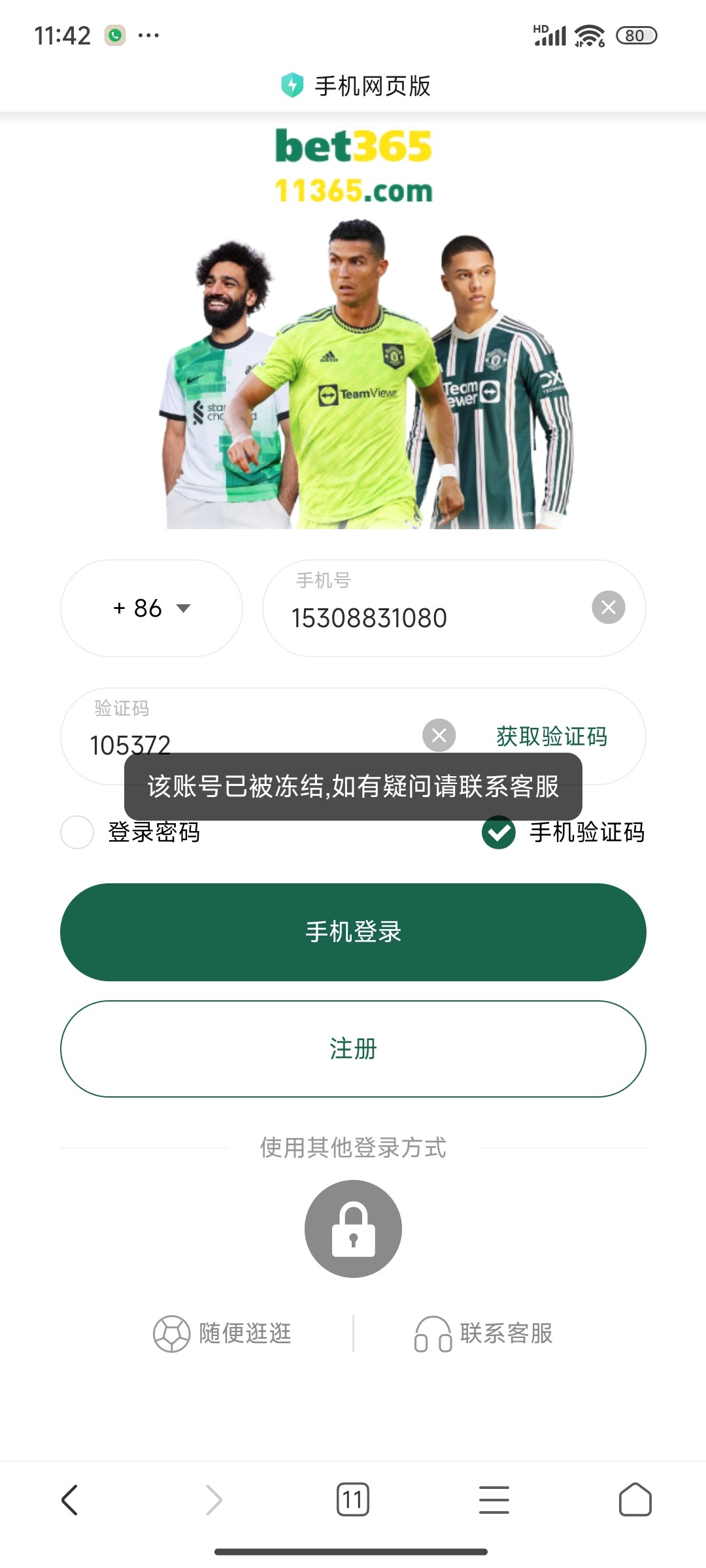Go back with browser back arrow

[69, 1499]
